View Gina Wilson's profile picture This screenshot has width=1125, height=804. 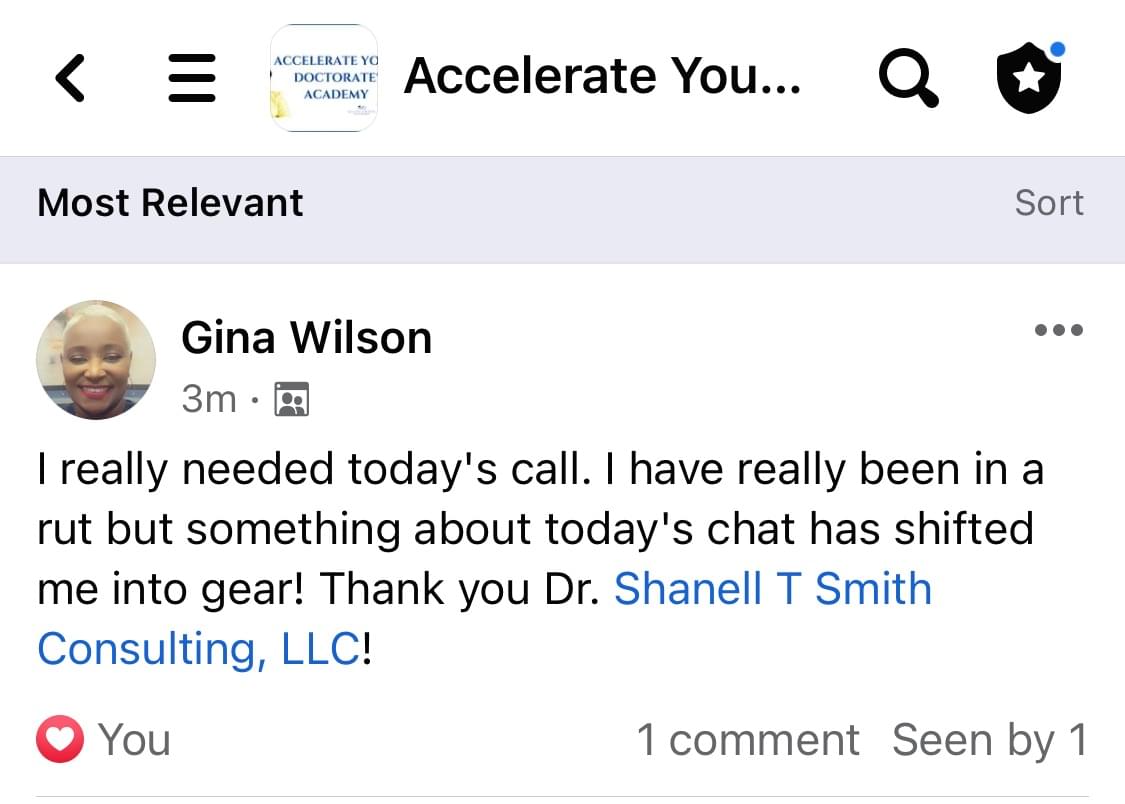(96, 360)
